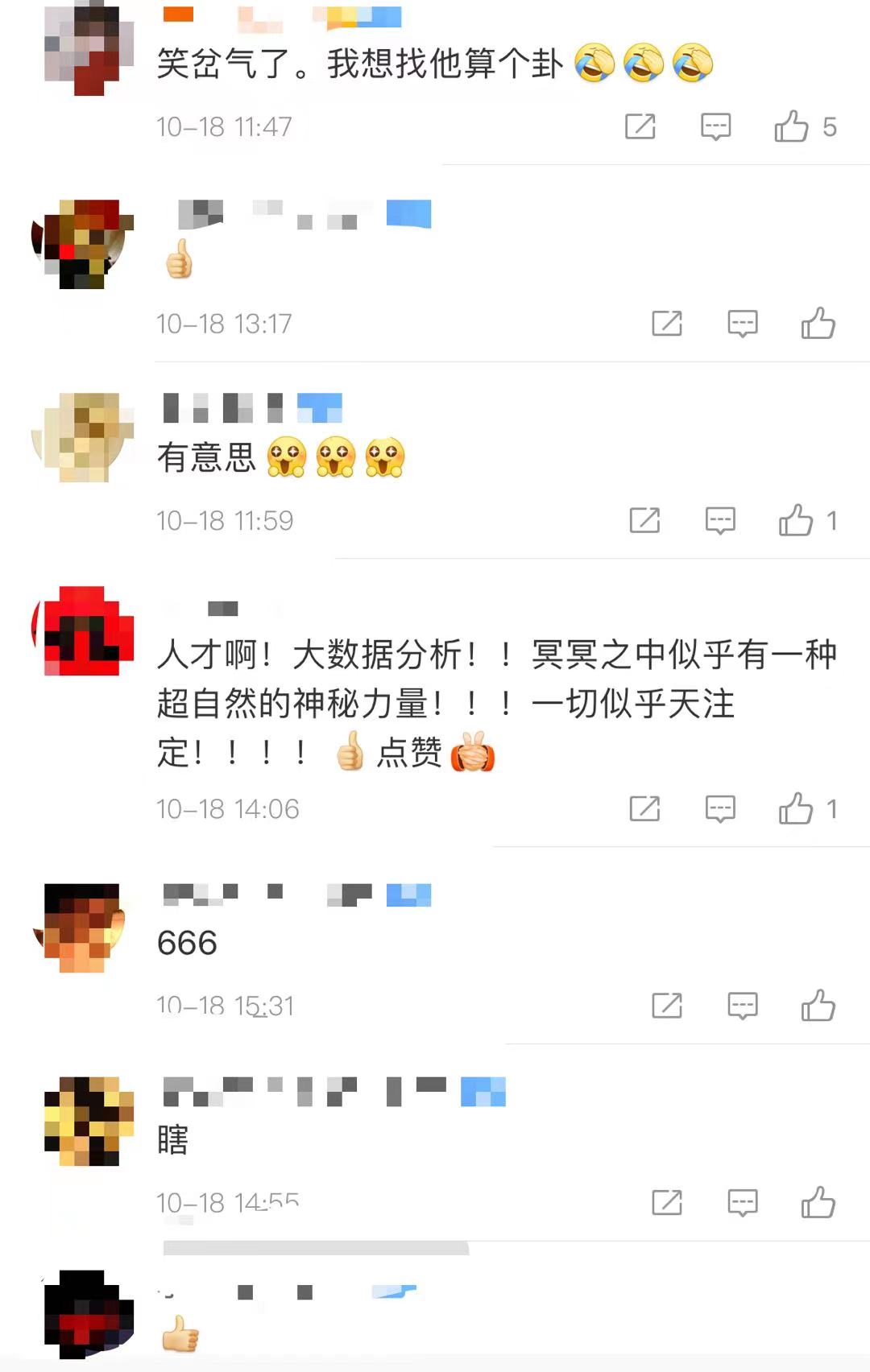Like the 666 comment
This screenshot has height=1372, width=870.
(818, 1006)
